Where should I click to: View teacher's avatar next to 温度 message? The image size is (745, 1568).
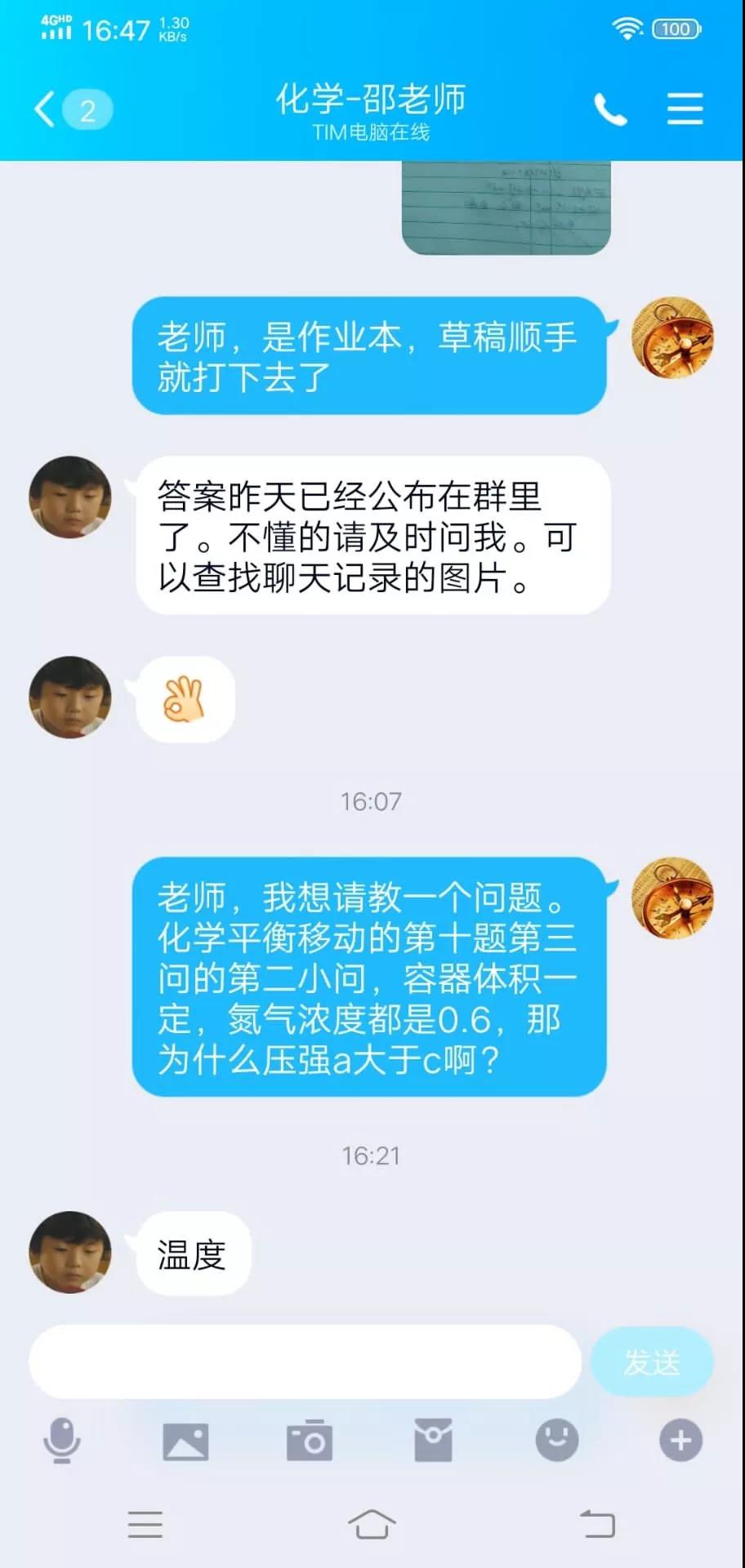(70, 1252)
